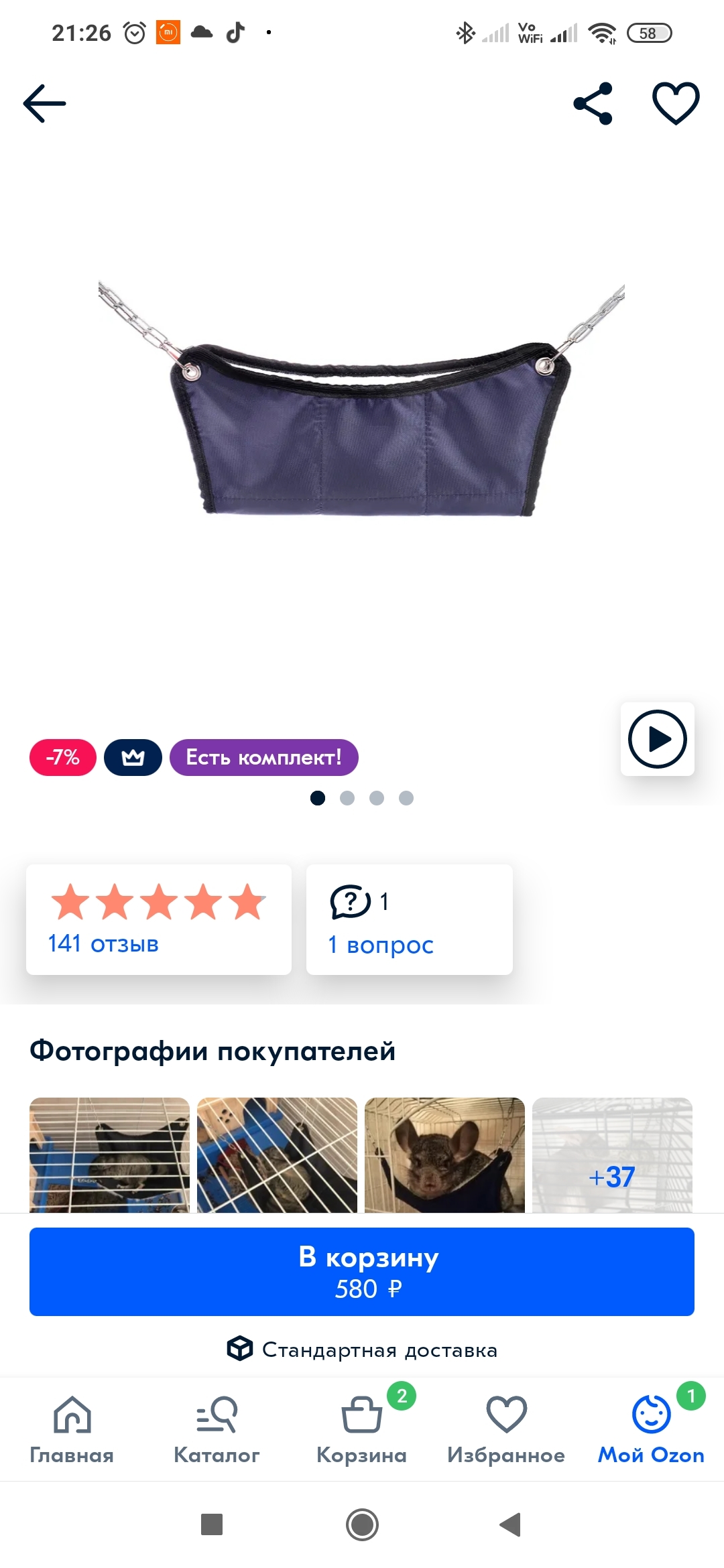Open the 141 отзыв reviews card
The height and width of the screenshot is (1568, 724).
tap(158, 919)
